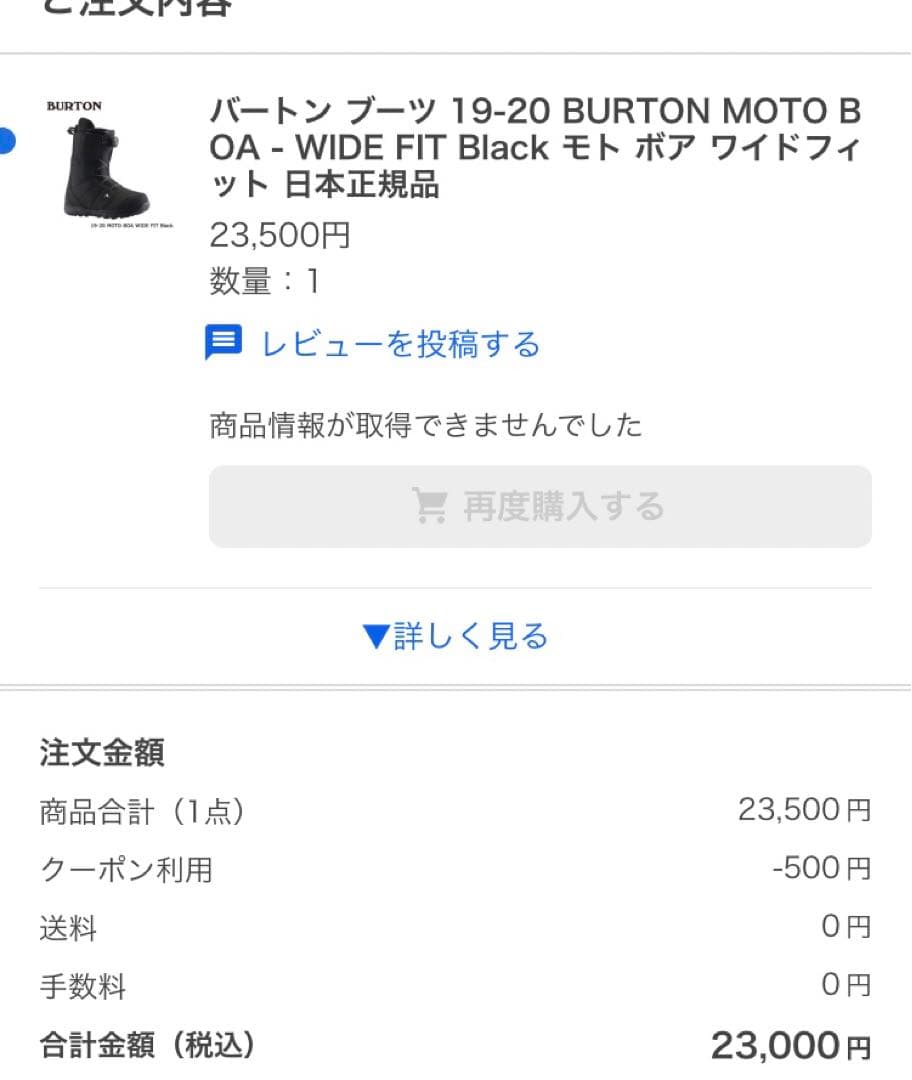The image size is (912, 1080).
Task: Click the 再度購入する button
Action: point(540,506)
